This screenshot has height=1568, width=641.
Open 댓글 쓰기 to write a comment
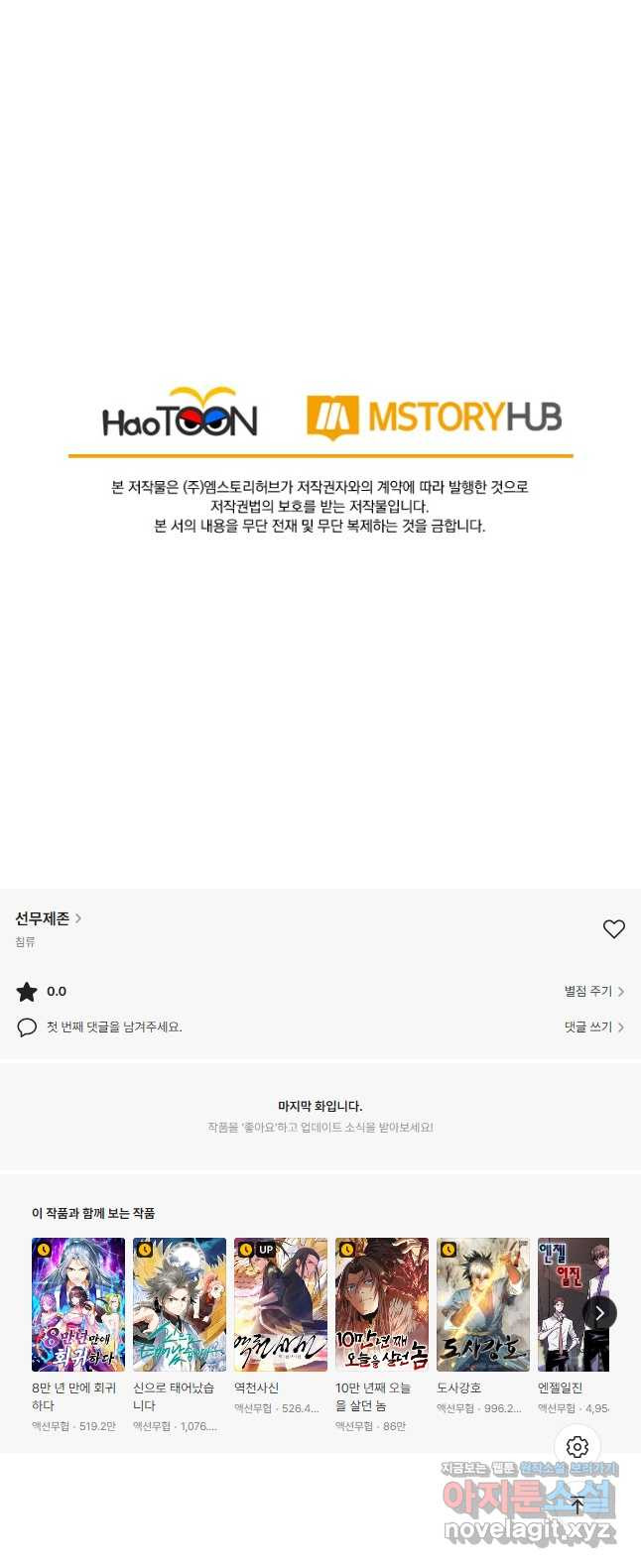point(593,1027)
